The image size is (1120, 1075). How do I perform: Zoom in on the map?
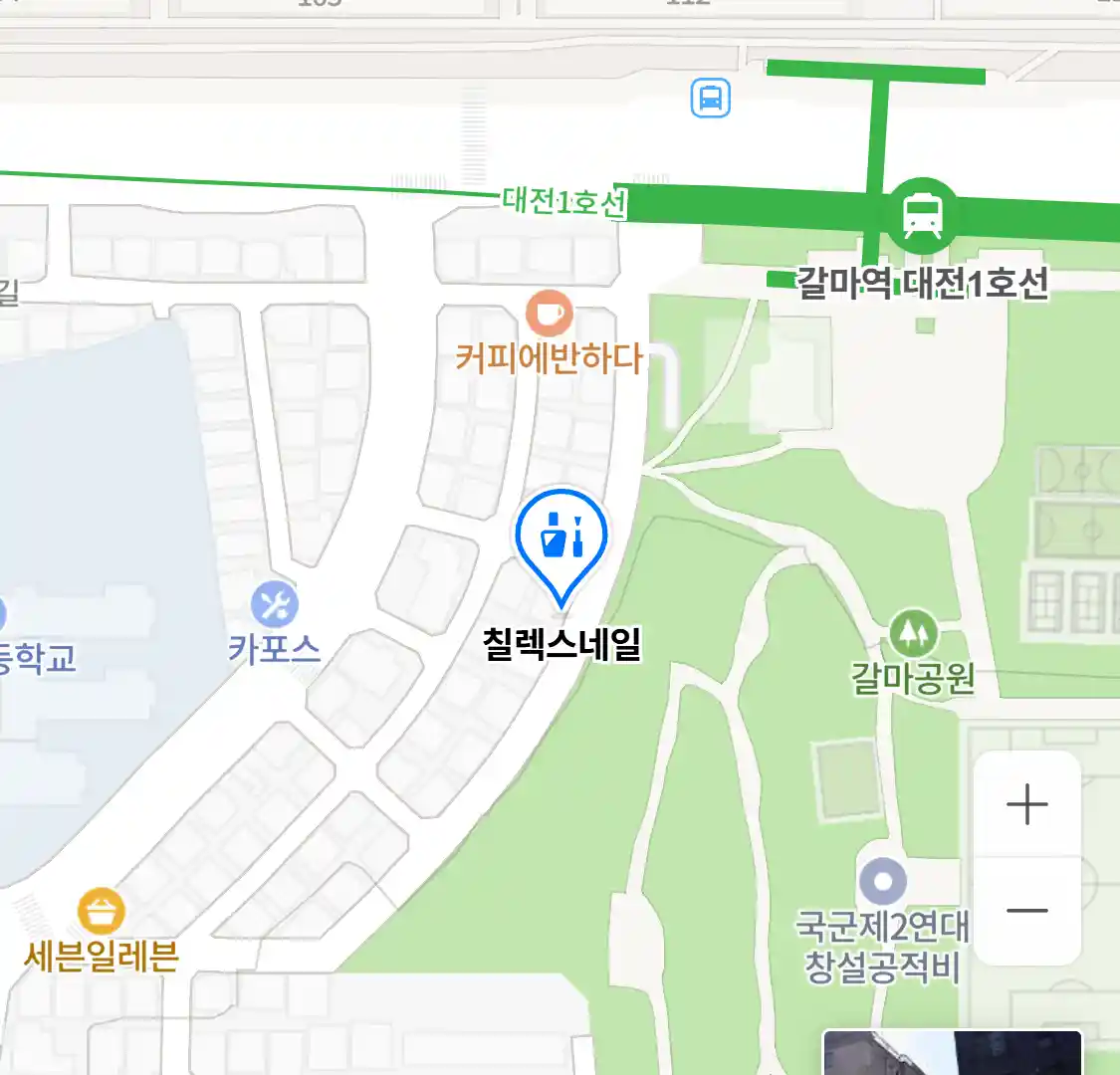[1027, 804]
